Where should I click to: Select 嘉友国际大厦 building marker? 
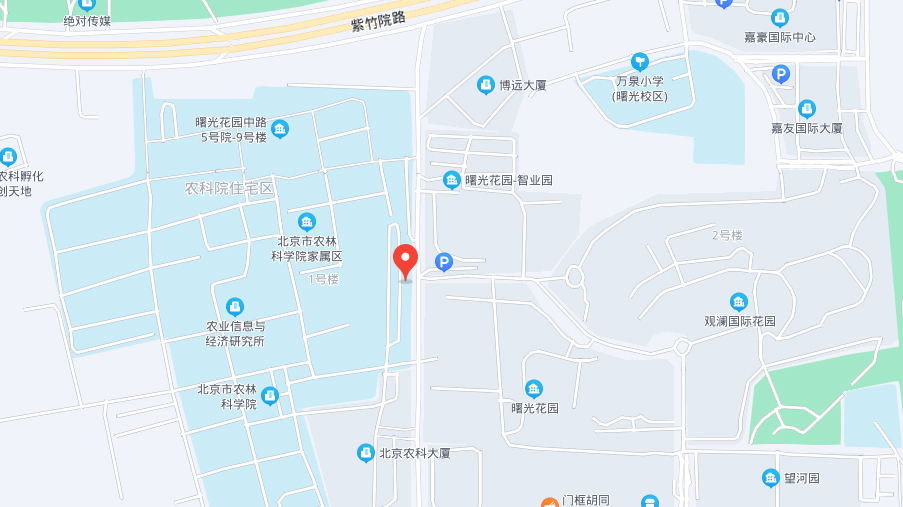[806, 109]
